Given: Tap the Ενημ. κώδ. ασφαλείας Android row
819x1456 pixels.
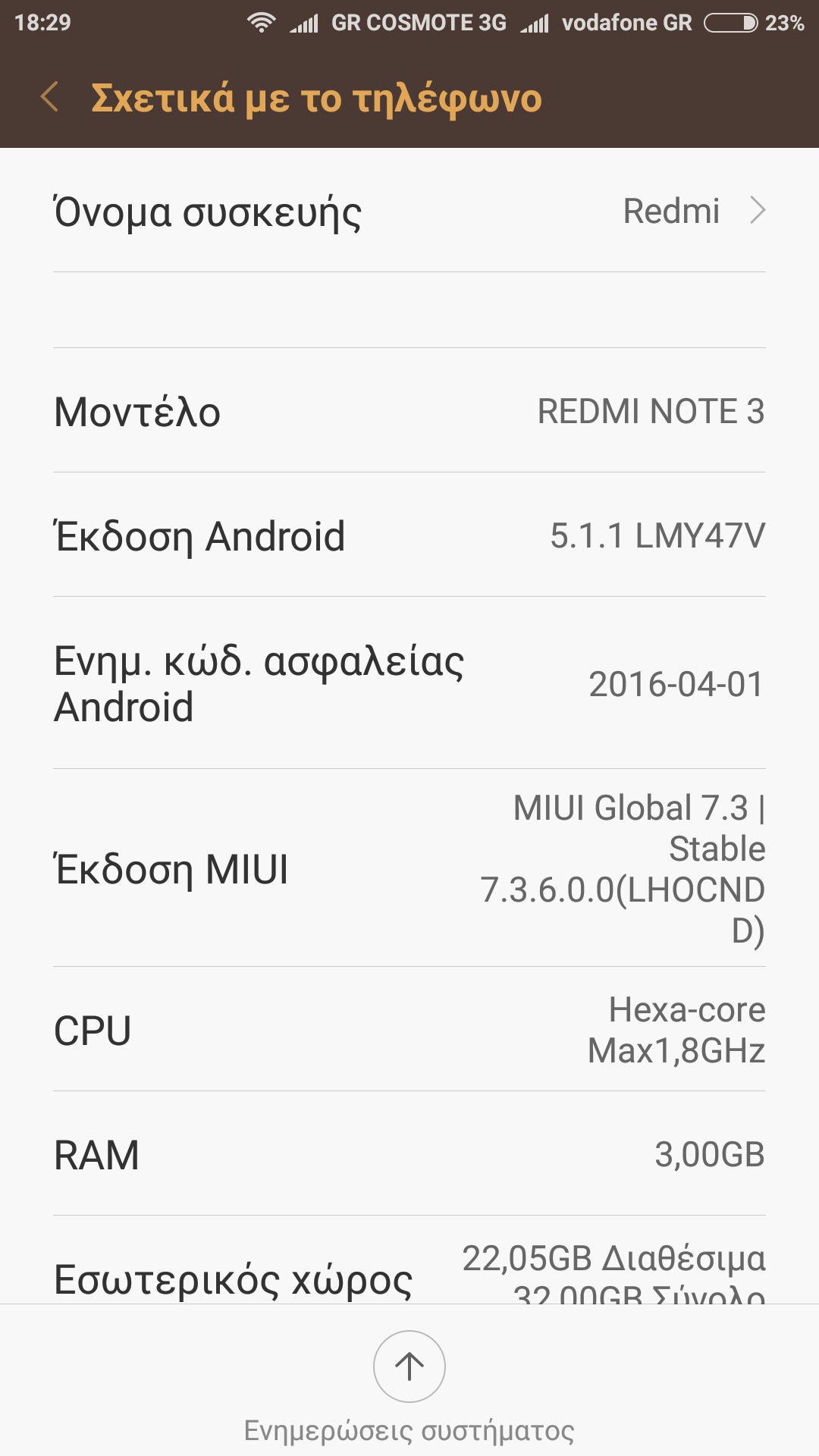Looking at the screenshot, I should click(x=409, y=683).
